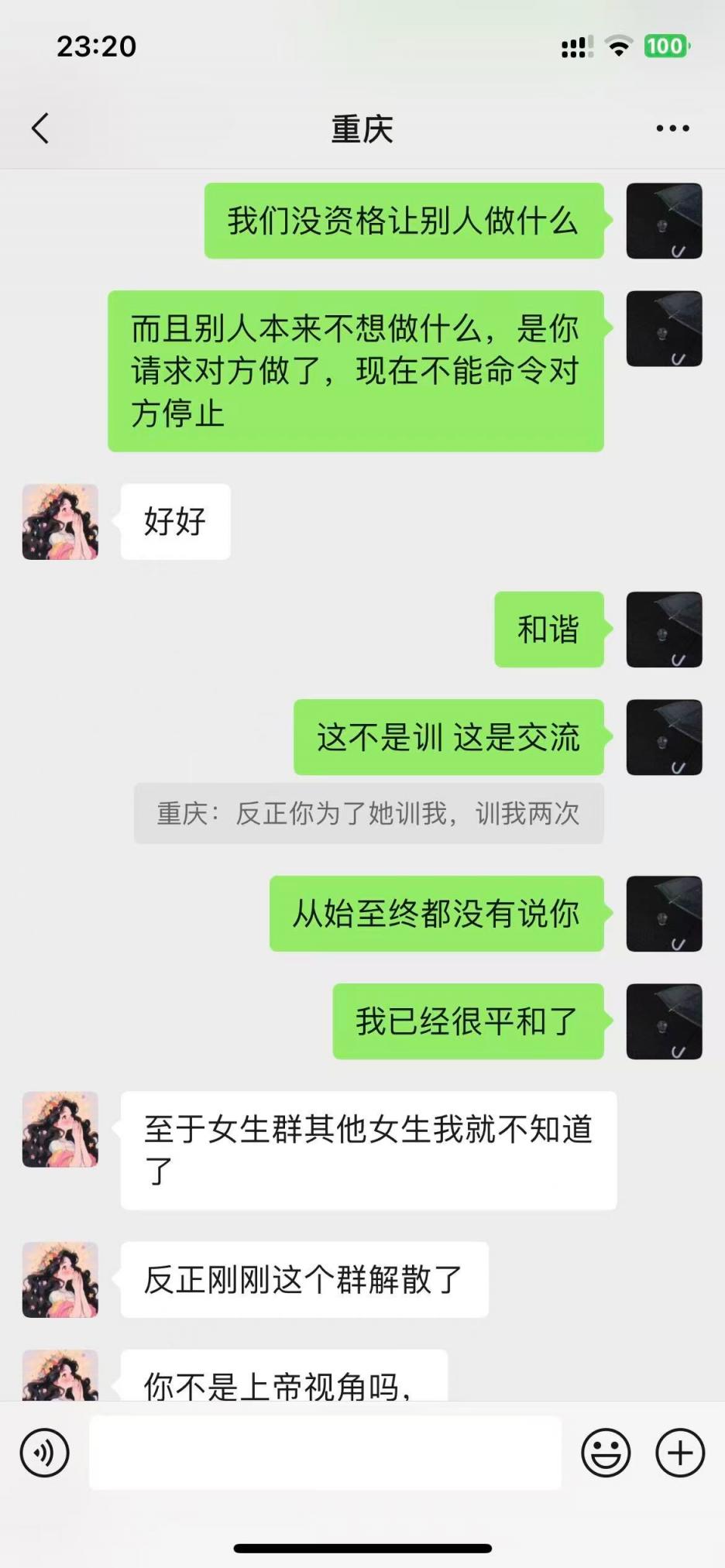Screen dimensions: 725x1568
Task: Switch to voice message input
Action: click(45, 1453)
